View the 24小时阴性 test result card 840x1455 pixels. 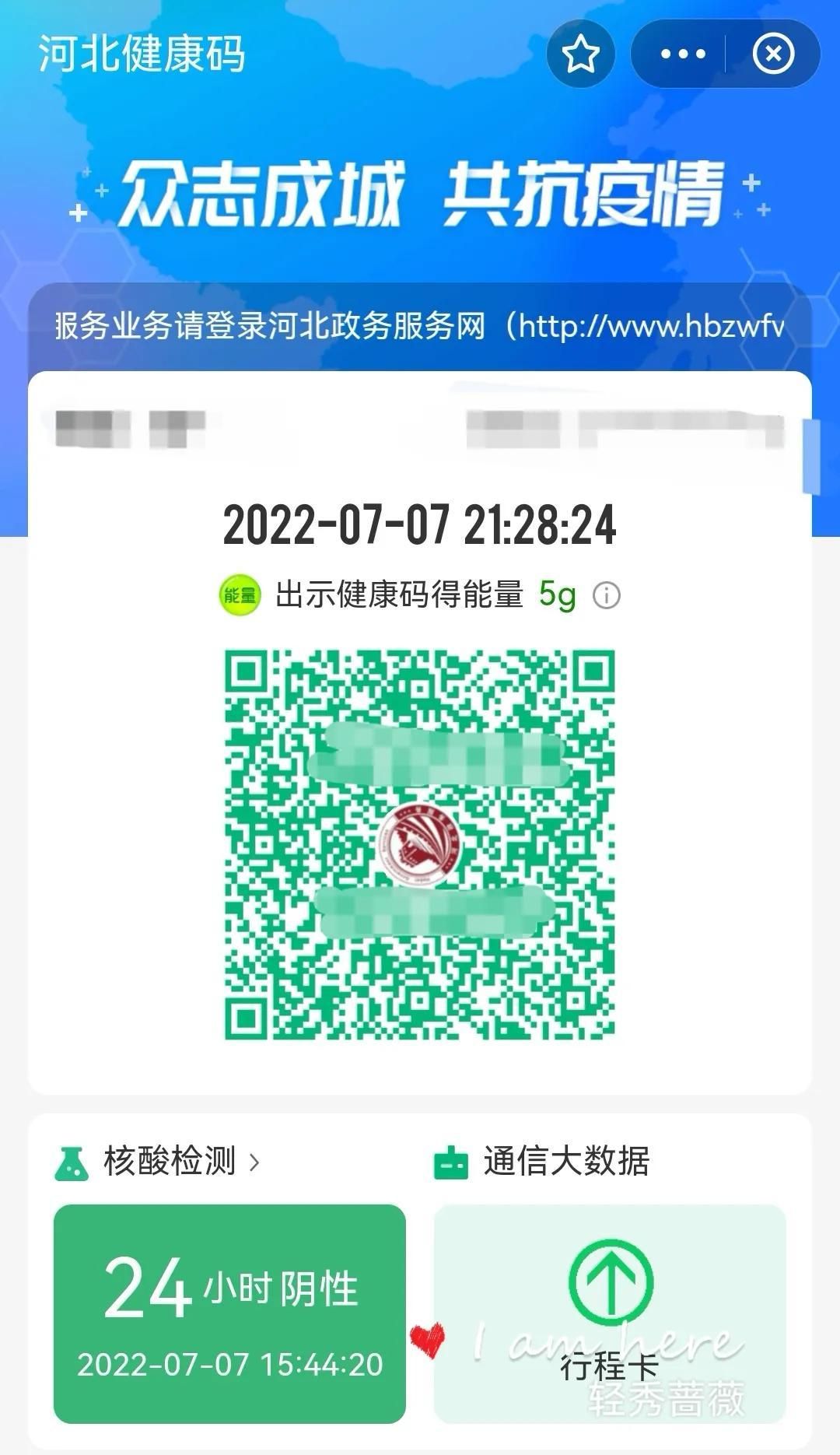click(x=229, y=1313)
